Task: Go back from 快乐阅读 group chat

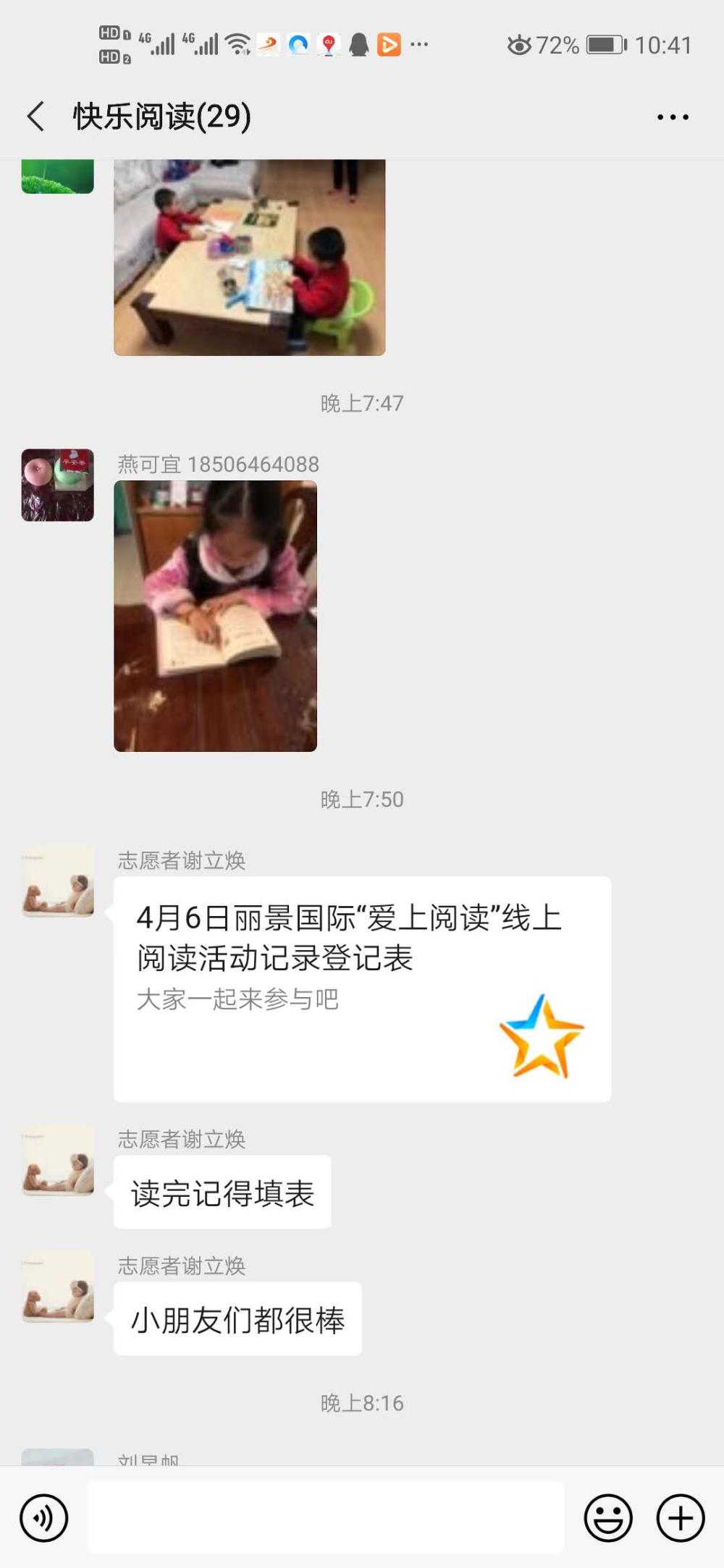Action: (36, 116)
